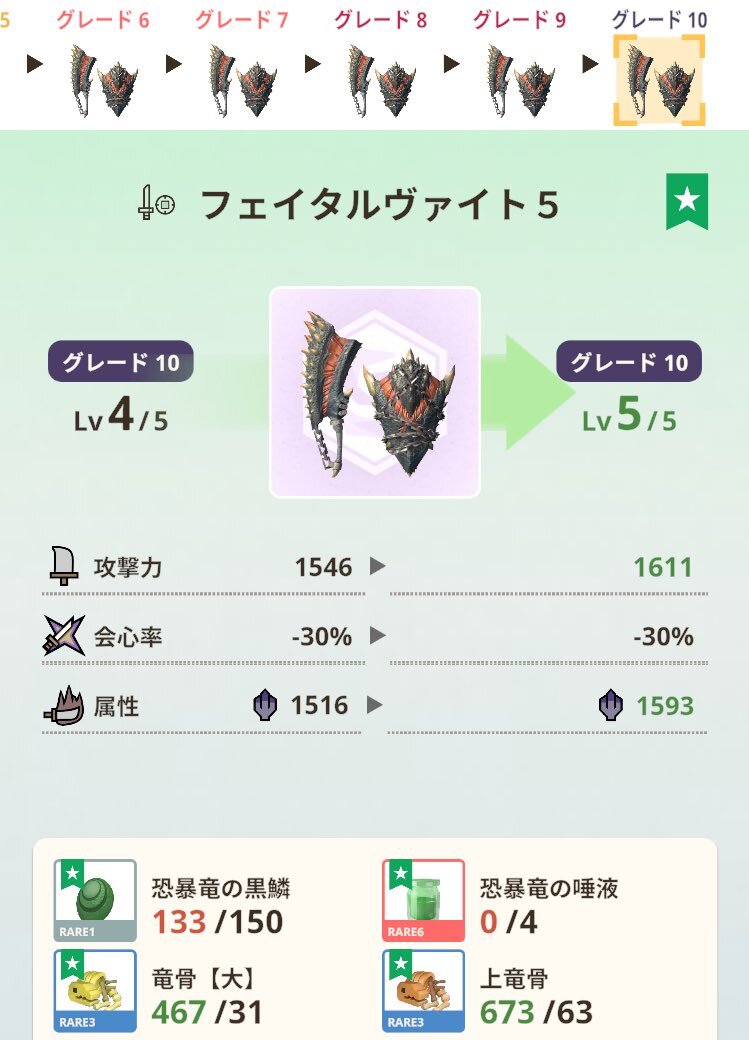749x1040 pixels.
Task: Select the グレード 8 weapon stage
Action: pyautogui.click(x=381, y=78)
